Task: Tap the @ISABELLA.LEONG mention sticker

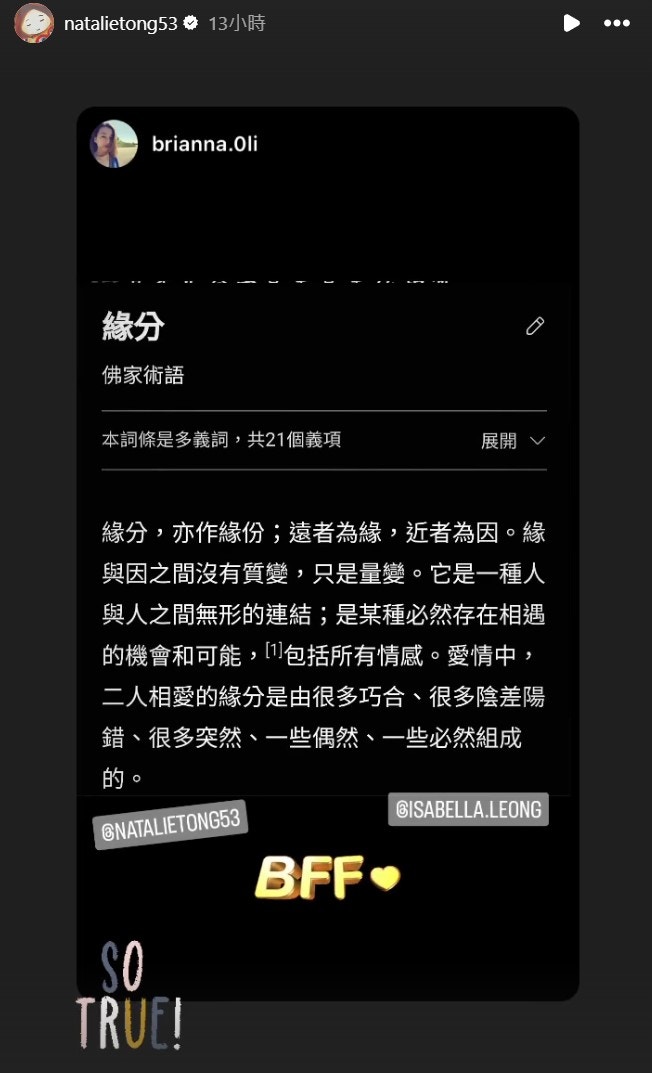Action: (468, 809)
